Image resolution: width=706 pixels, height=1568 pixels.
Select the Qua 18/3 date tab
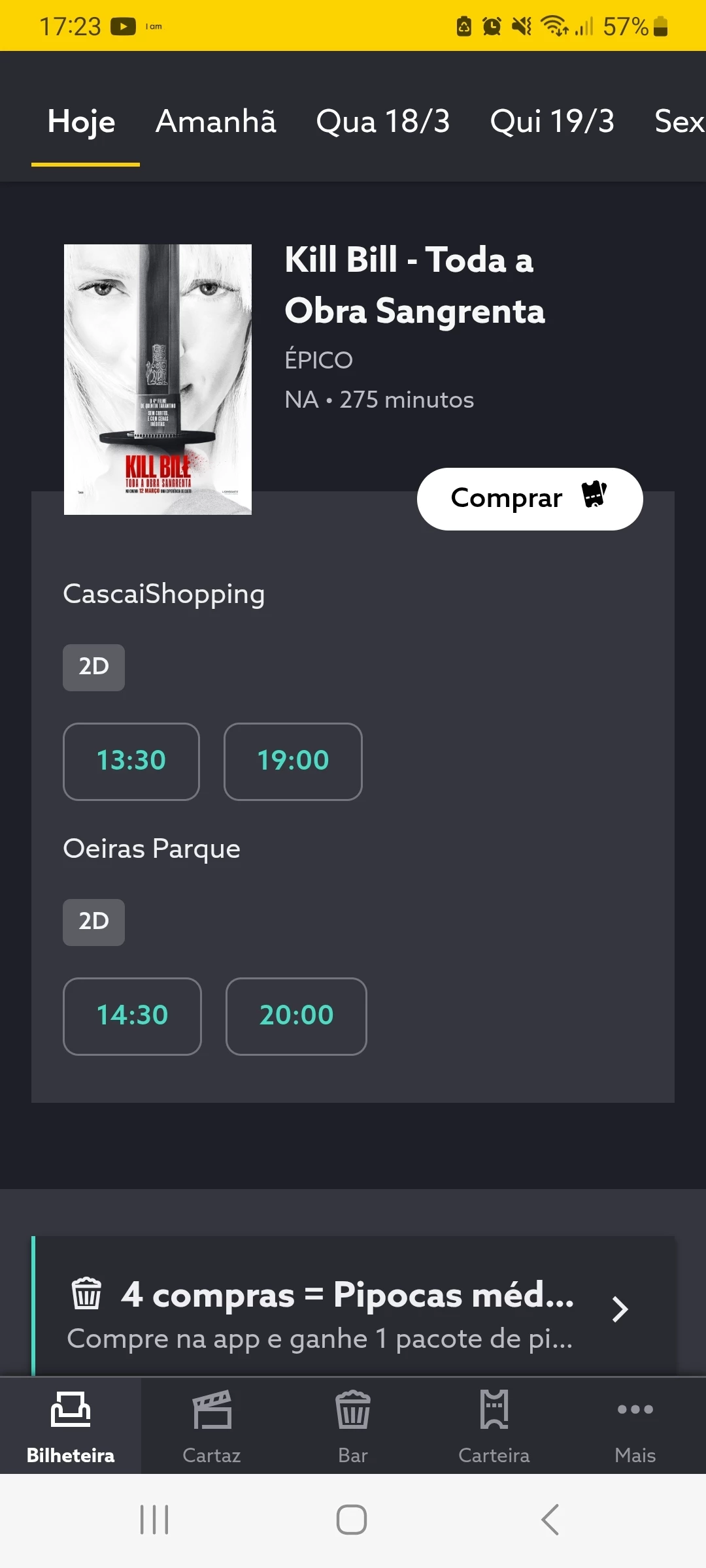pos(383,122)
